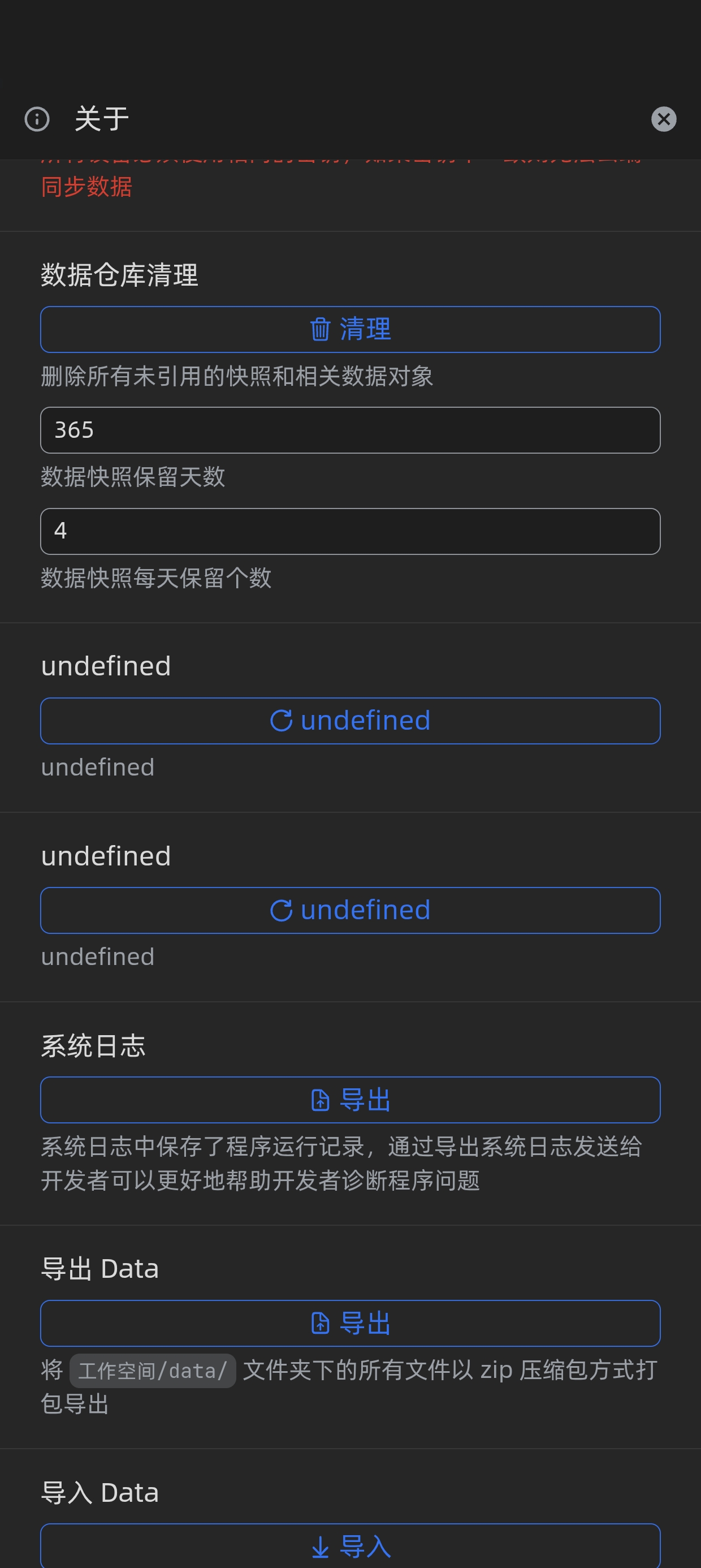Select the trash icon on the 清理 button

[x=321, y=329]
